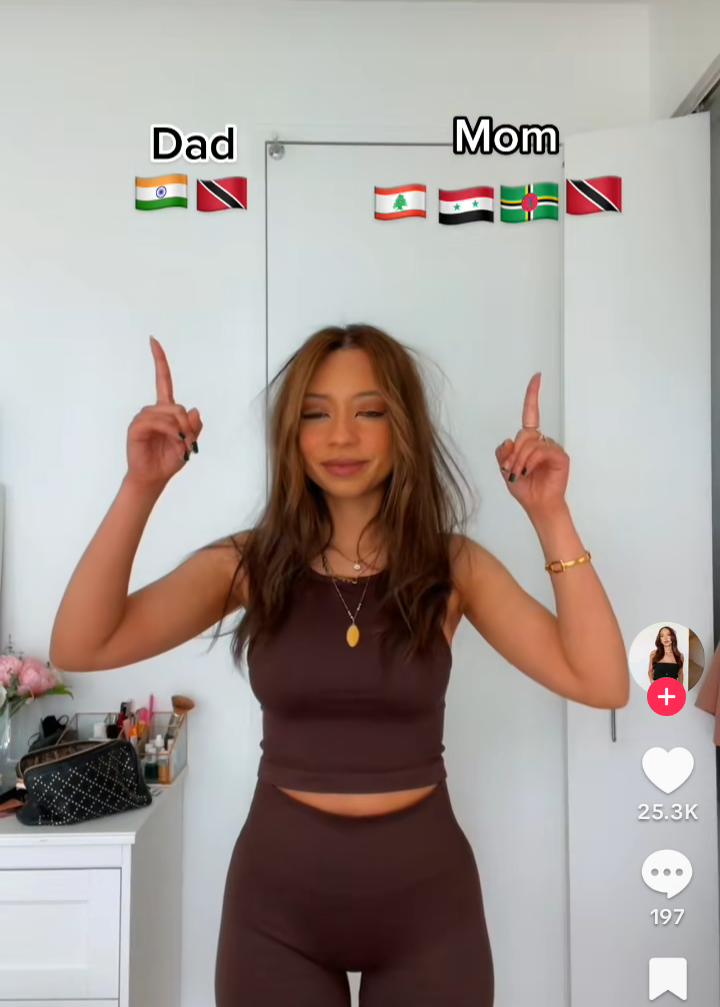
Task: Follow the creator with the plus button
Action: 666,696
